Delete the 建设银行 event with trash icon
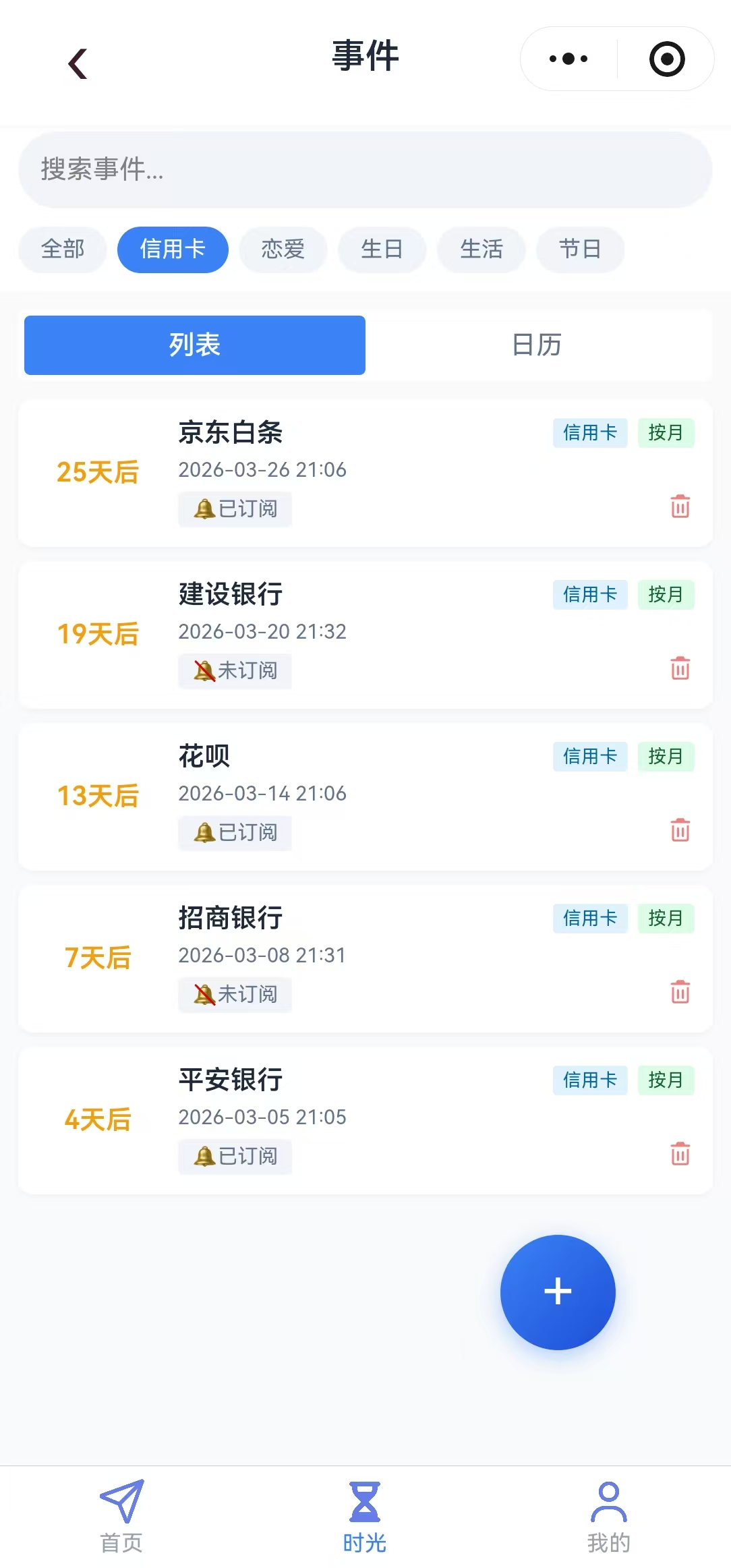 680,669
